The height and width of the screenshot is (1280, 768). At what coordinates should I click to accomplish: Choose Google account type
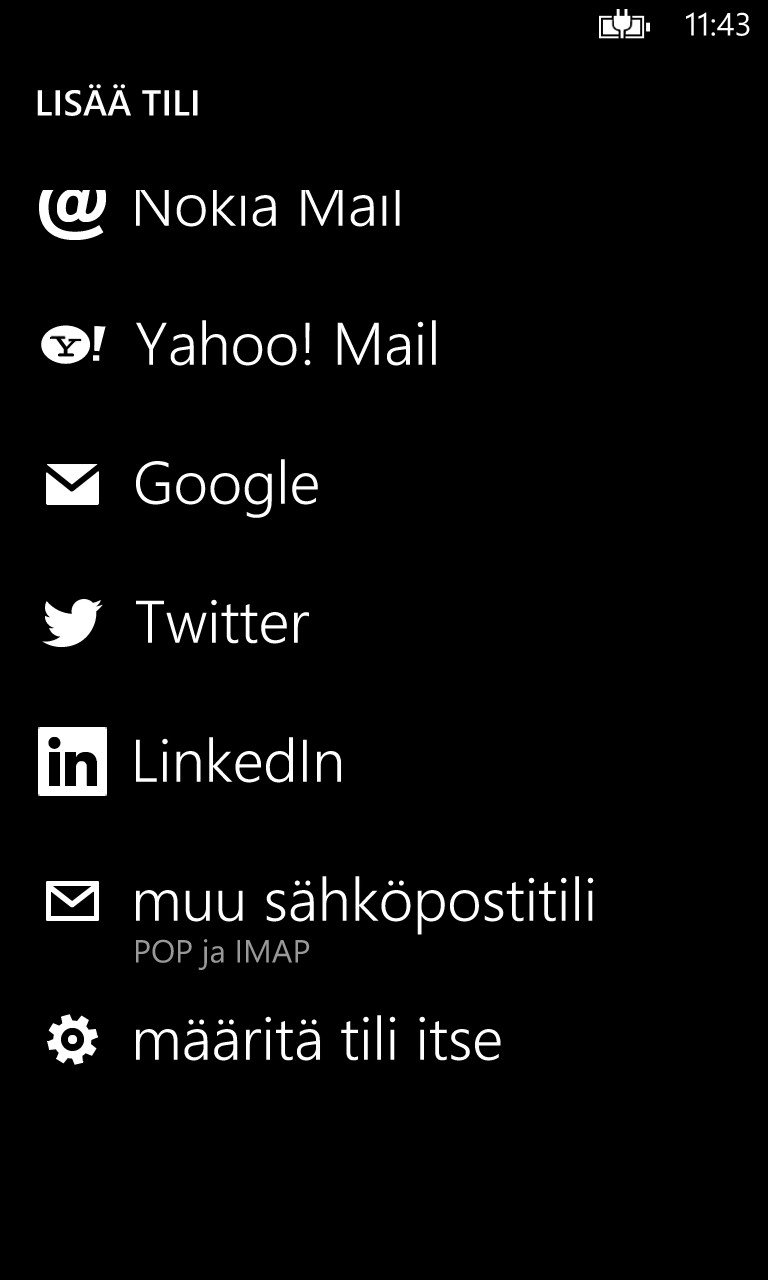tap(226, 484)
